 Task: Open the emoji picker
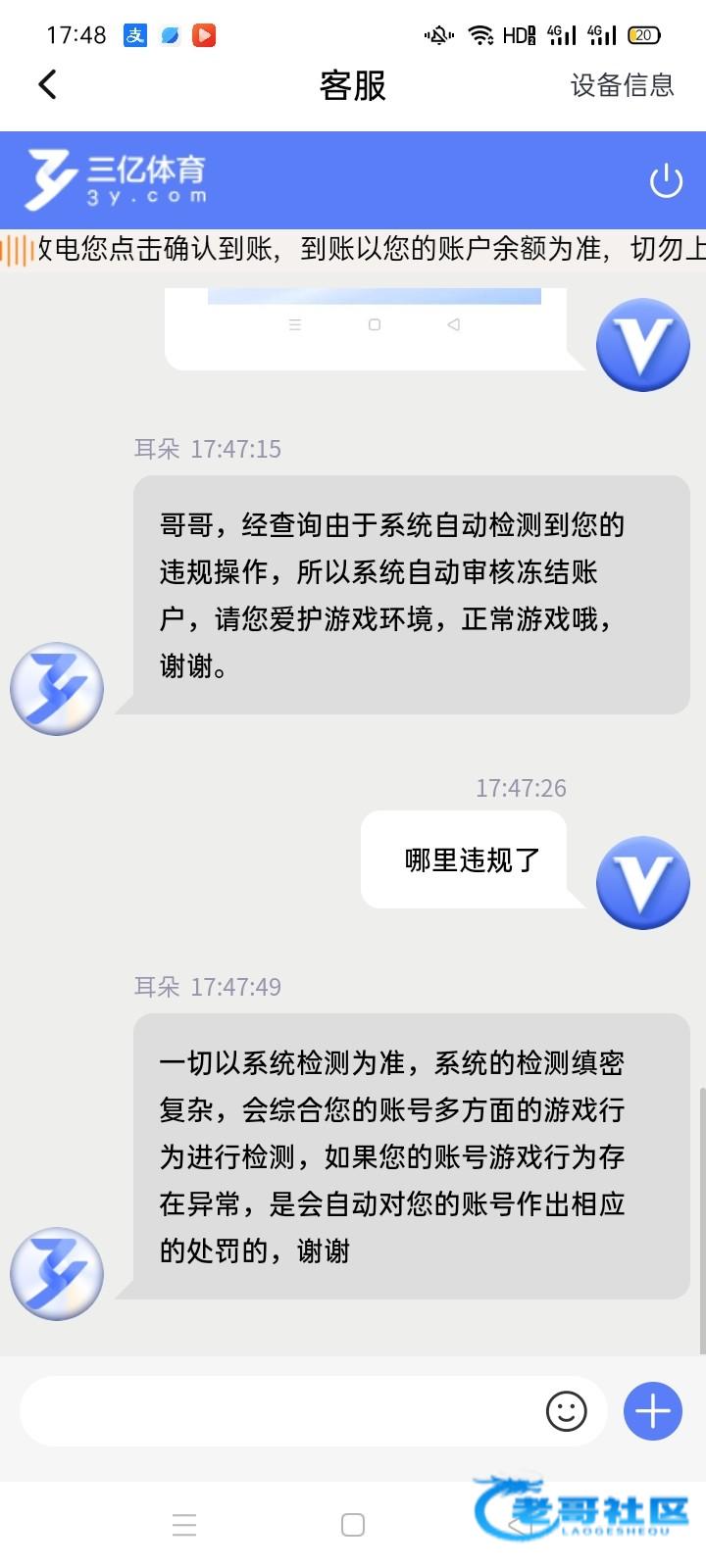[566, 1411]
